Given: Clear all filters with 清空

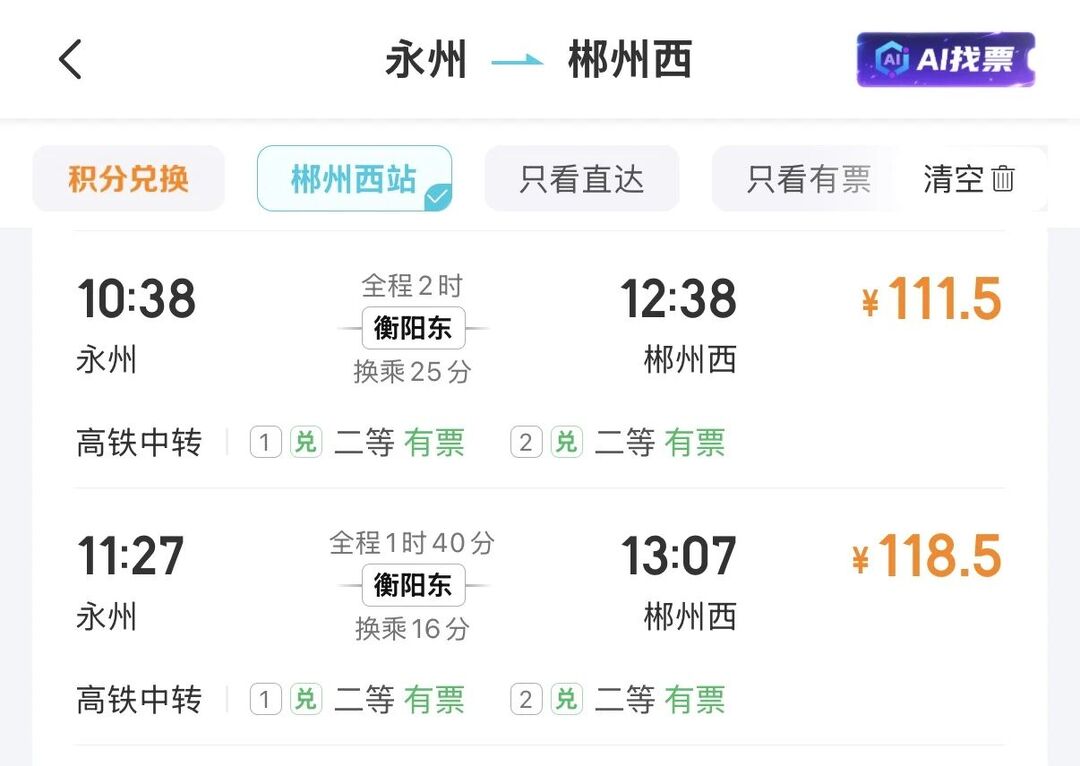Looking at the screenshot, I should point(968,179).
